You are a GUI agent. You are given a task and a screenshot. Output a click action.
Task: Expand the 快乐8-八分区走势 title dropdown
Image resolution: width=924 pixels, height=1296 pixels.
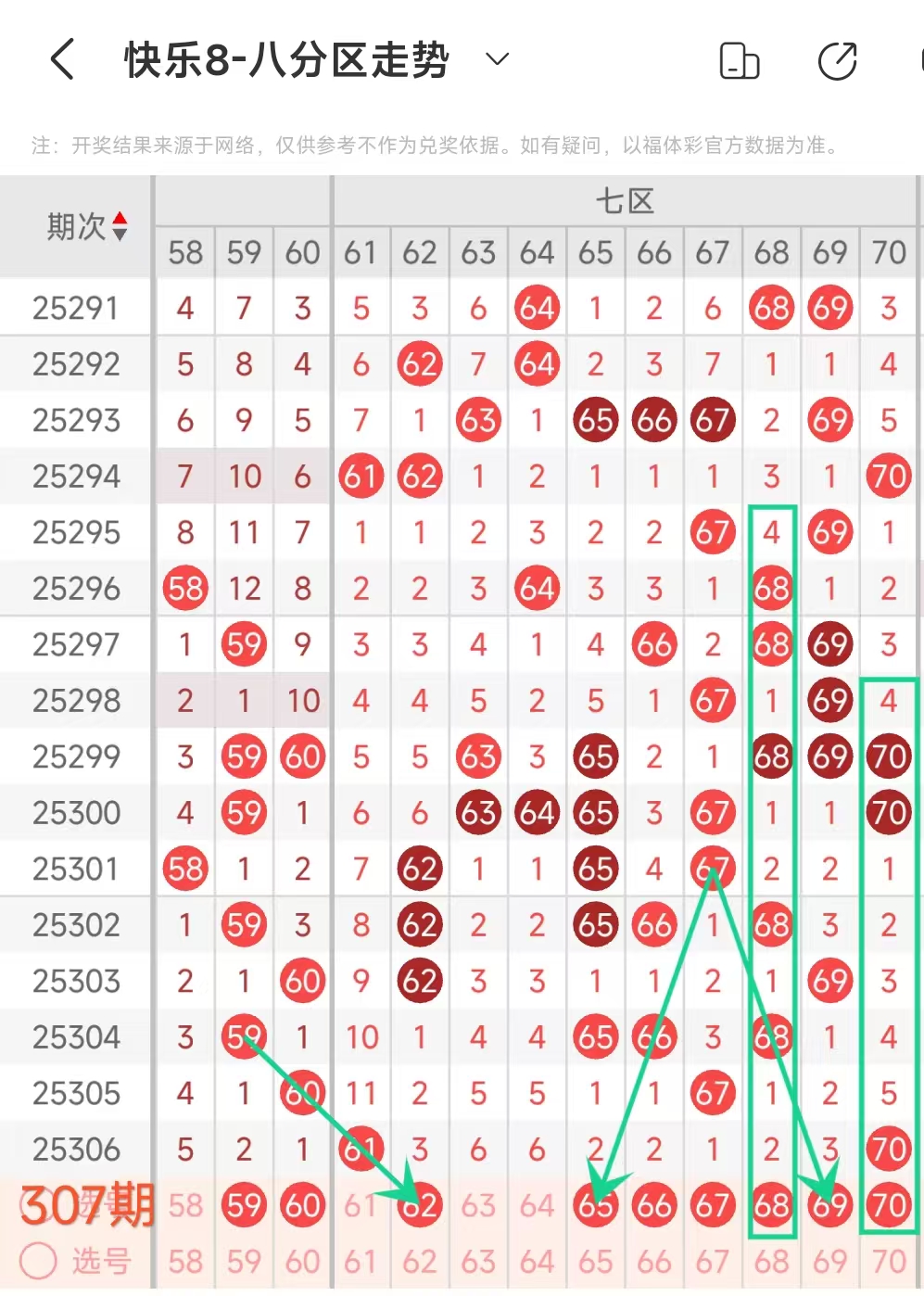point(498,60)
